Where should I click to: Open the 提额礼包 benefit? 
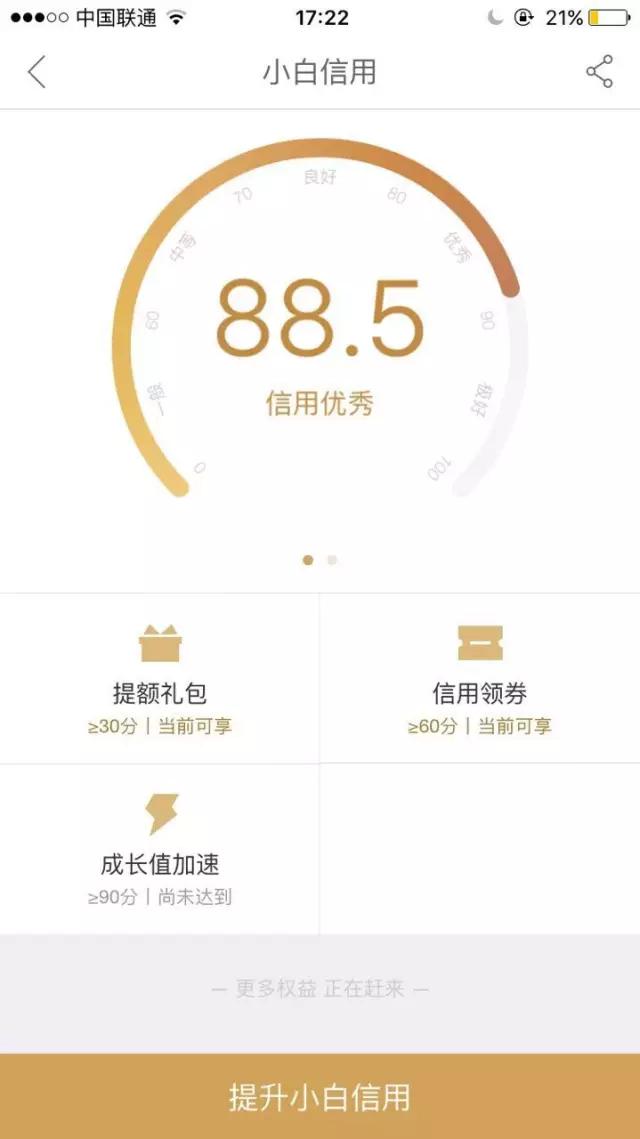click(x=160, y=678)
